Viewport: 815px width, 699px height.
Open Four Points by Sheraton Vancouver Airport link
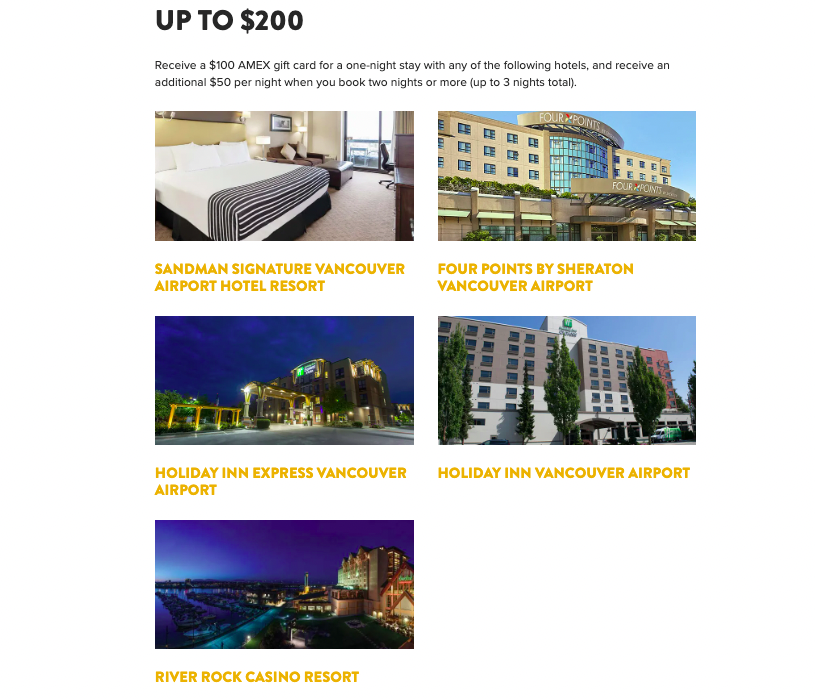(535, 277)
